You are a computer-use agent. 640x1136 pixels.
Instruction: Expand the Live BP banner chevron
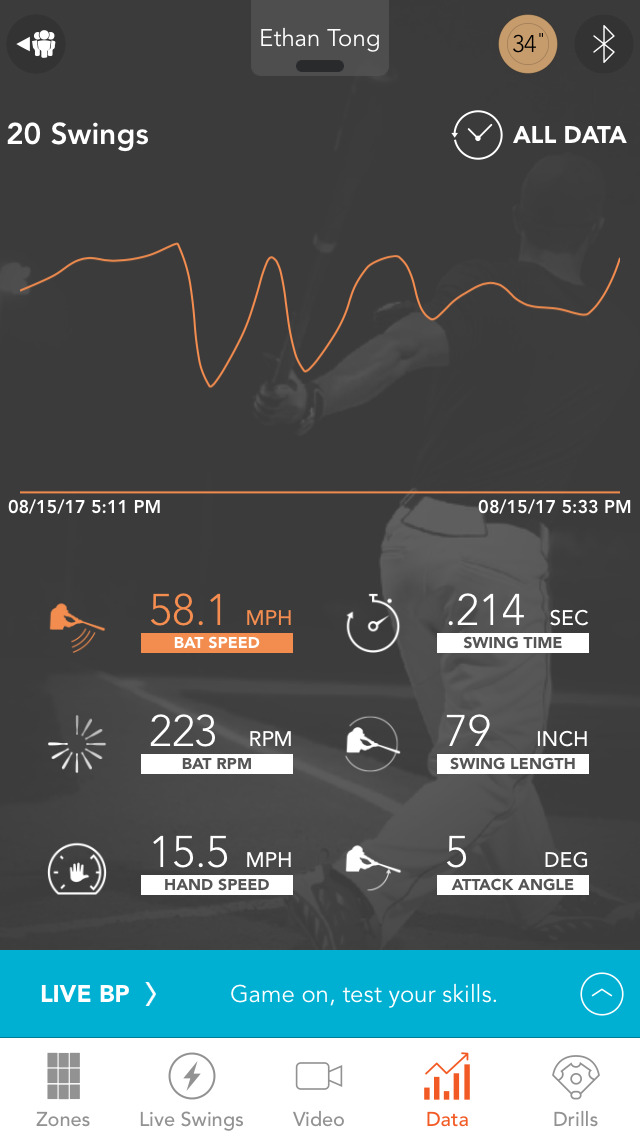602,994
